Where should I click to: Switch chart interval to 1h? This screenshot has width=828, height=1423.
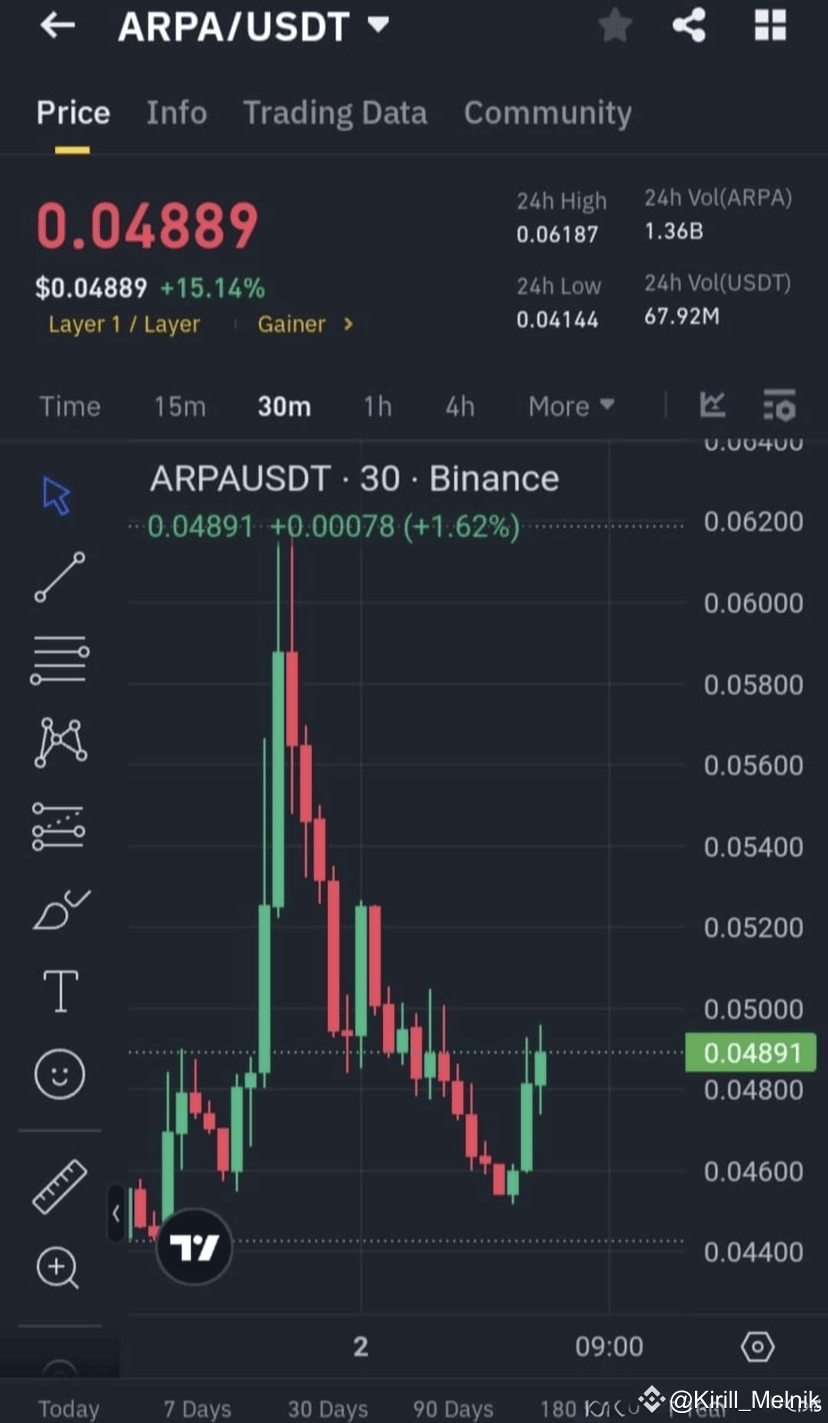point(377,406)
